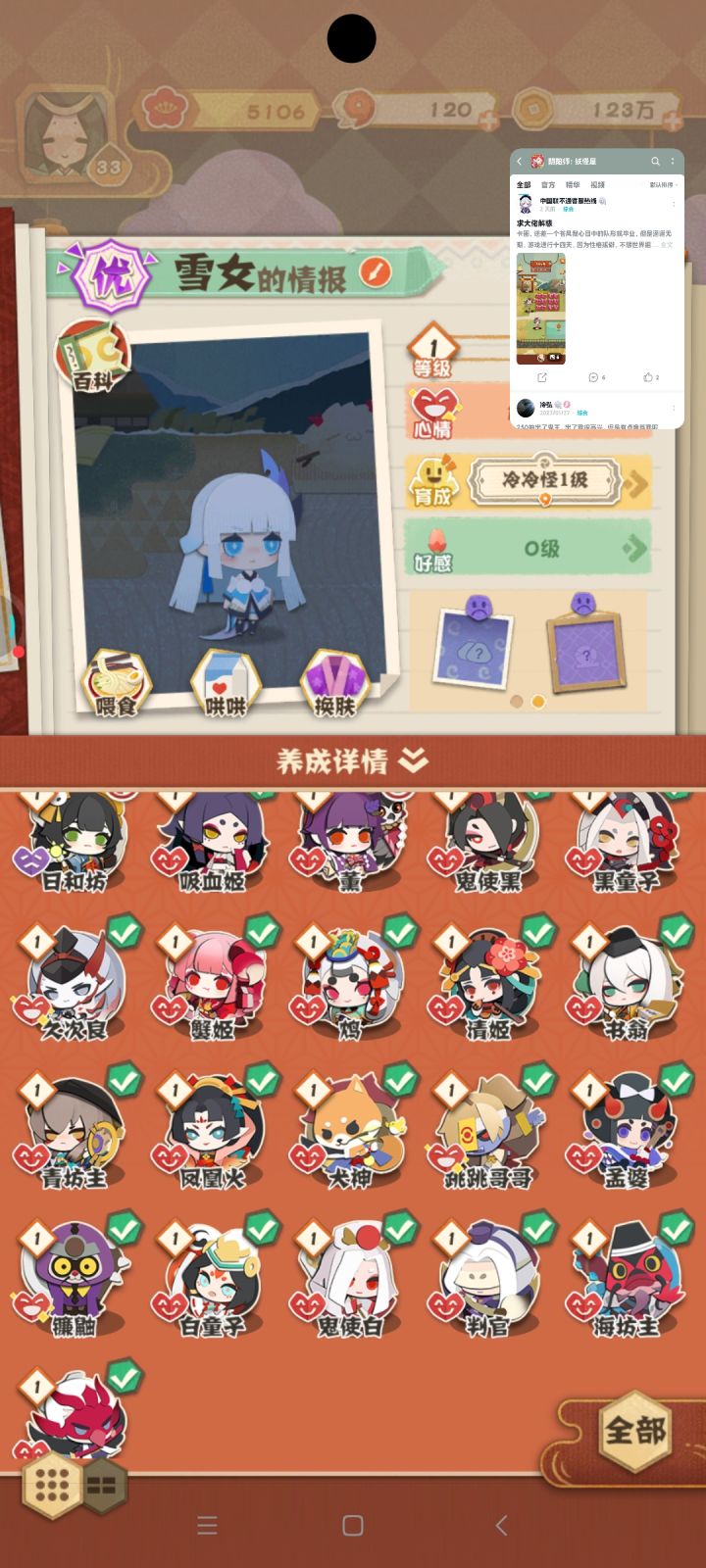Switch to the 视频 tab
Image resolution: width=706 pixels, height=1568 pixels.
(599, 184)
